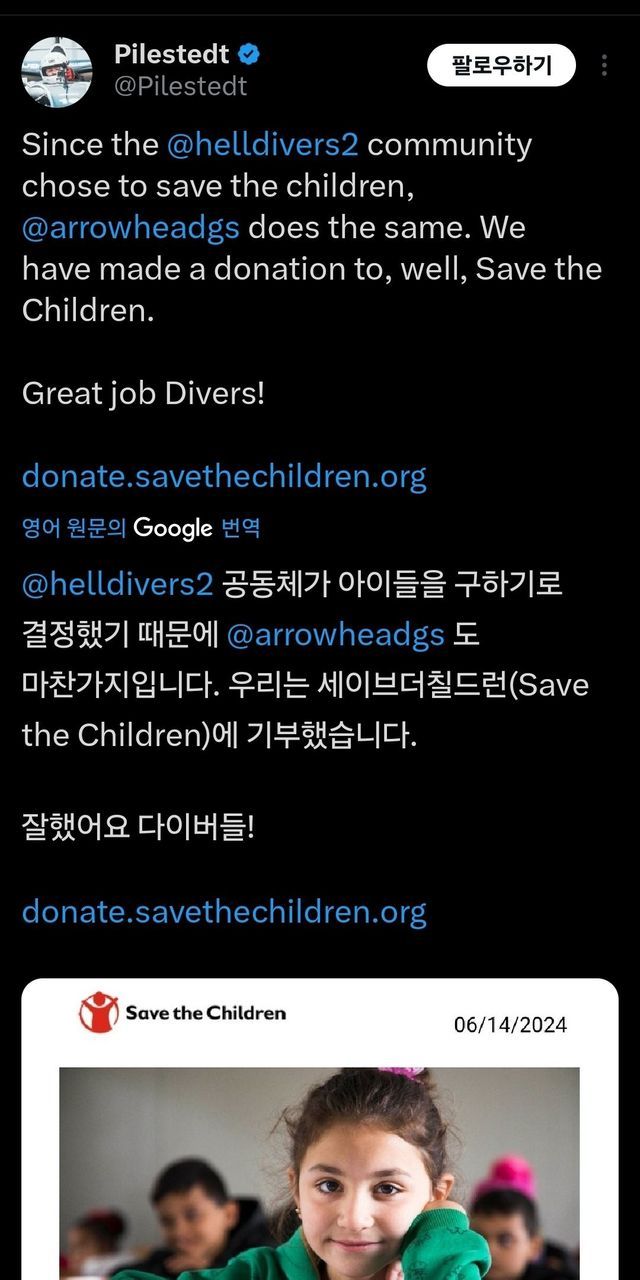Open the @arrowheadgs mention in English text
Screen dimensions: 640x1280
(131, 227)
